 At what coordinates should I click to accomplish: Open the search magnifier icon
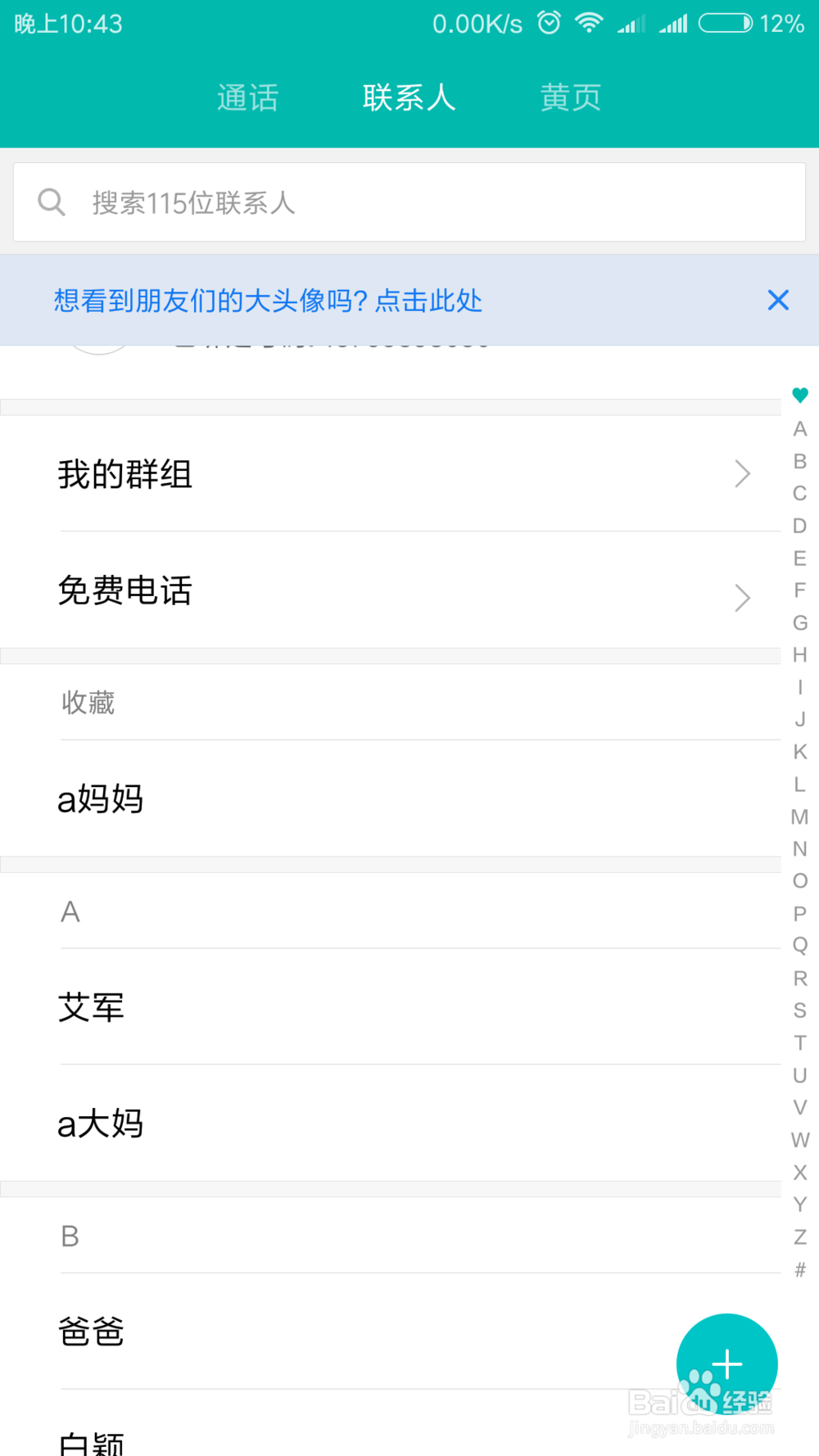pyautogui.click(x=52, y=201)
